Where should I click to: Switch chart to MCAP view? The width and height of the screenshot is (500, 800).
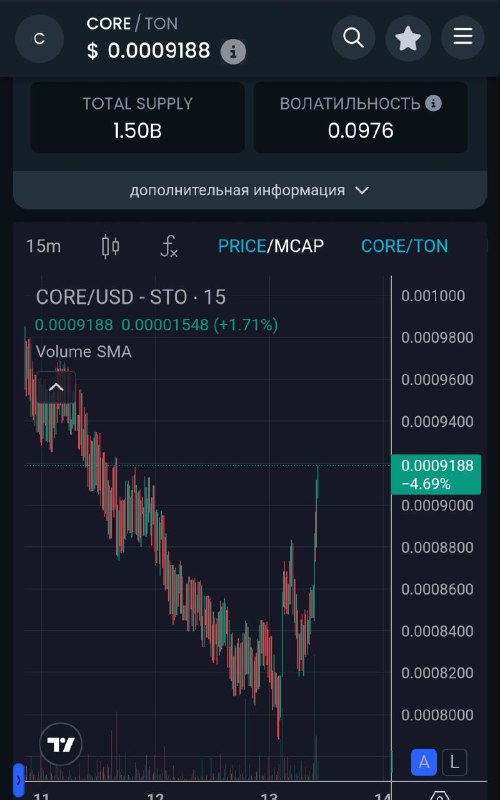coord(299,246)
